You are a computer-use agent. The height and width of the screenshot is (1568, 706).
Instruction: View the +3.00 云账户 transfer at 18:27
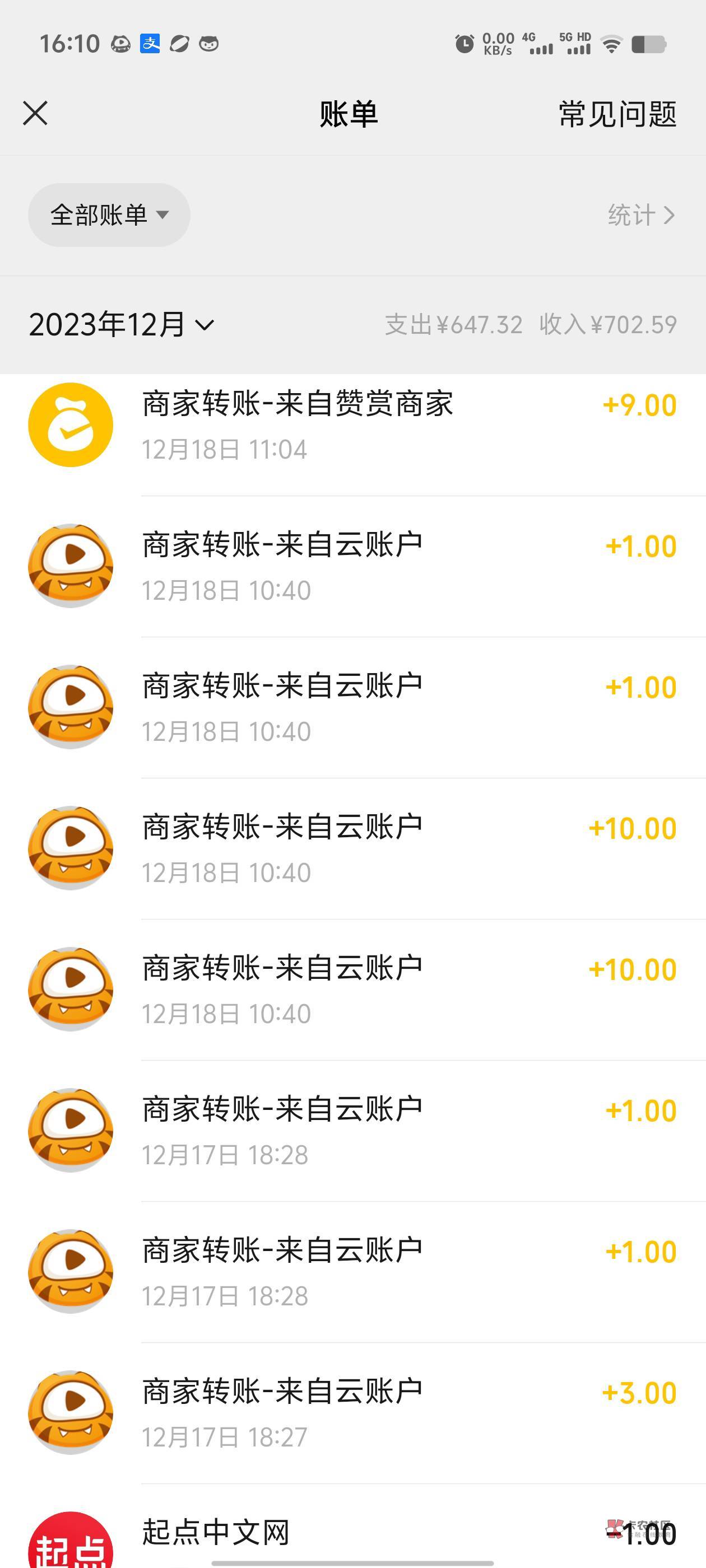(x=352, y=1413)
